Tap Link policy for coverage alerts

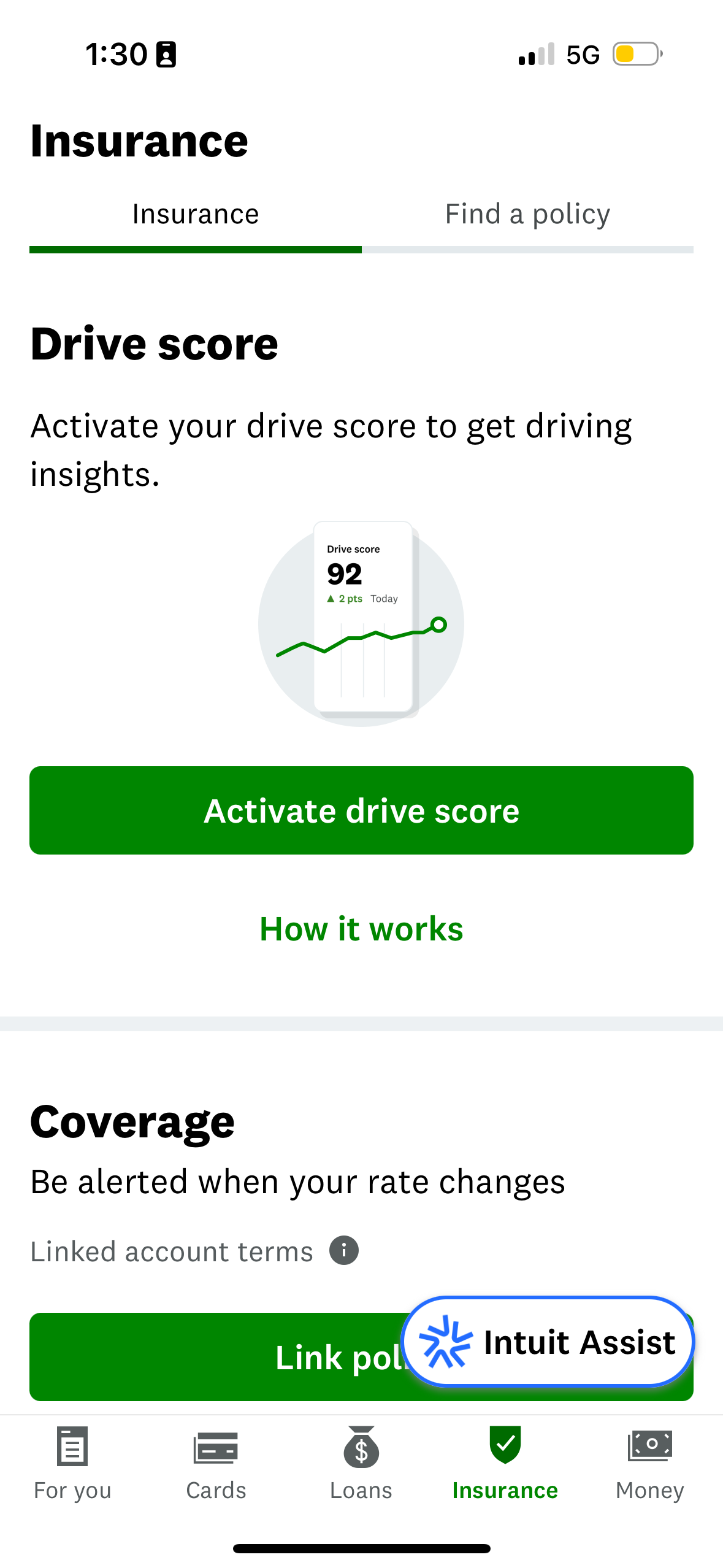(x=245, y=1357)
